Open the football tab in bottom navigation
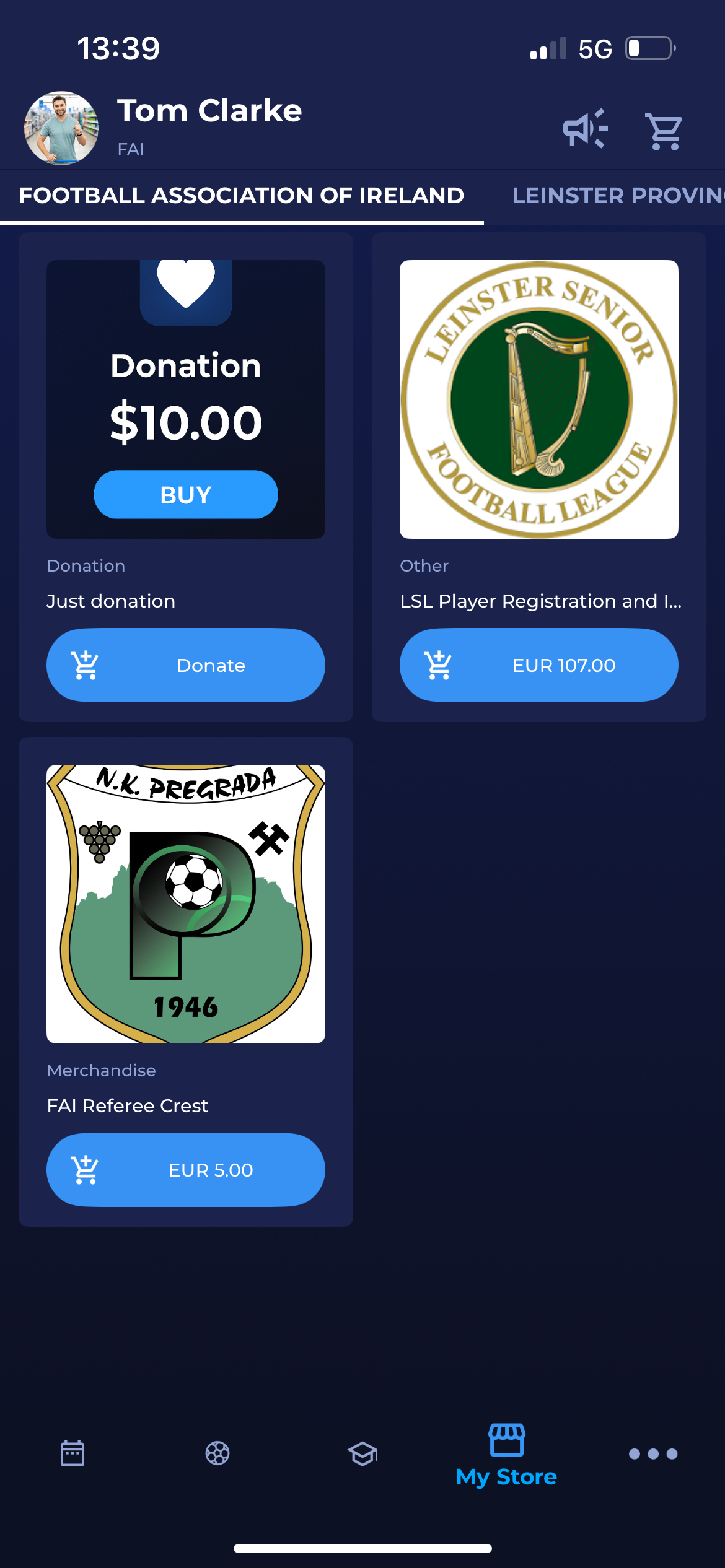Image resolution: width=725 pixels, height=1568 pixels. [x=217, y=1453]
